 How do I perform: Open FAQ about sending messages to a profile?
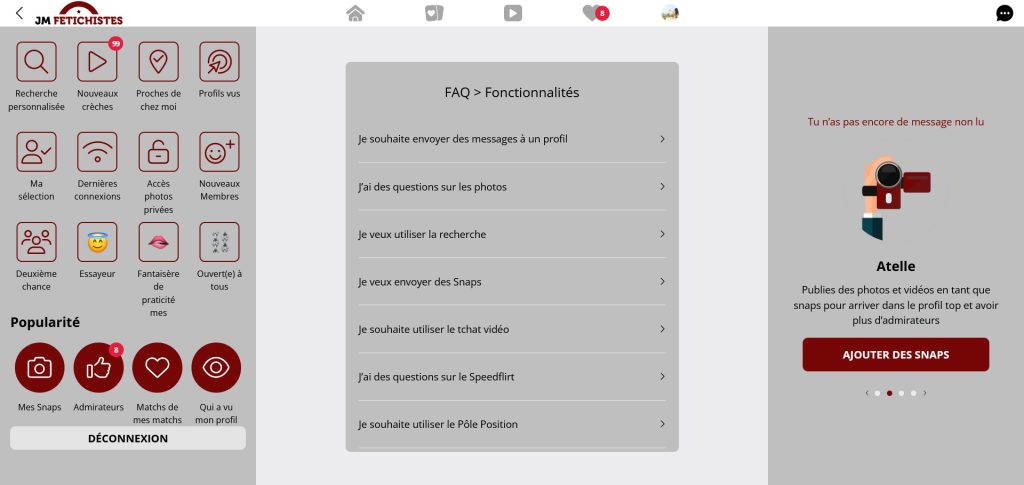click(x=511, y=139)
